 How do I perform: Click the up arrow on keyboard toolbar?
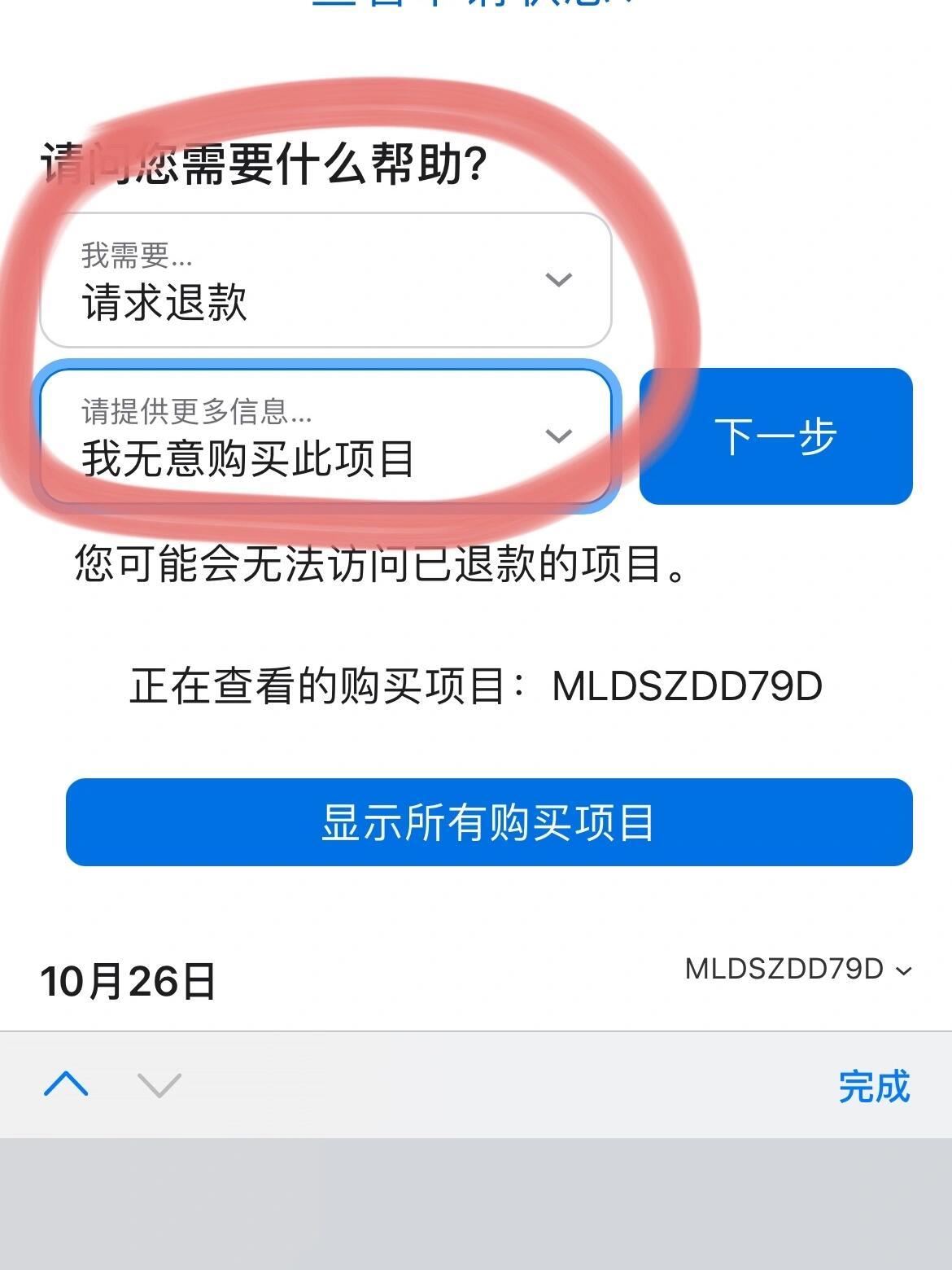pos(65,1085)
